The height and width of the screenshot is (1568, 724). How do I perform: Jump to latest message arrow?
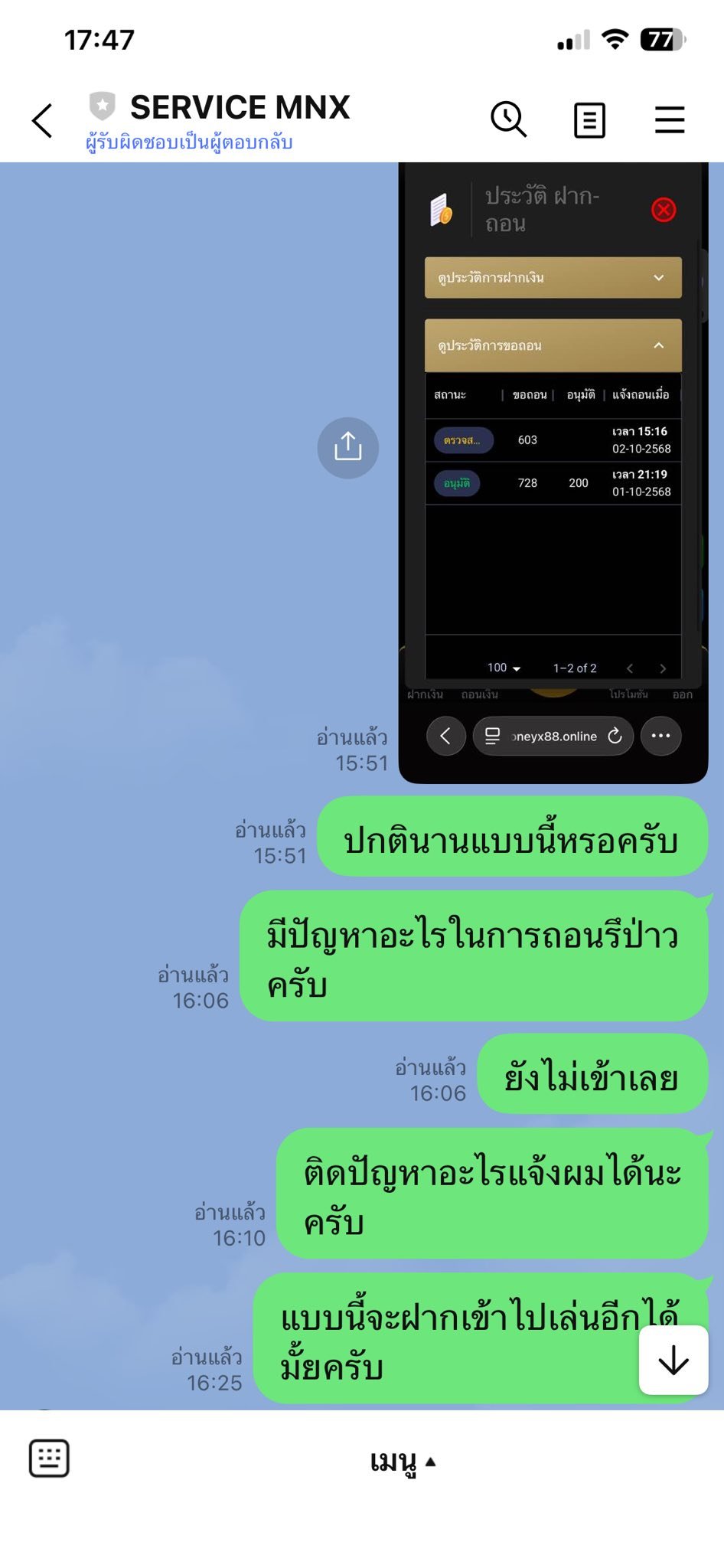click(673, 1360)
